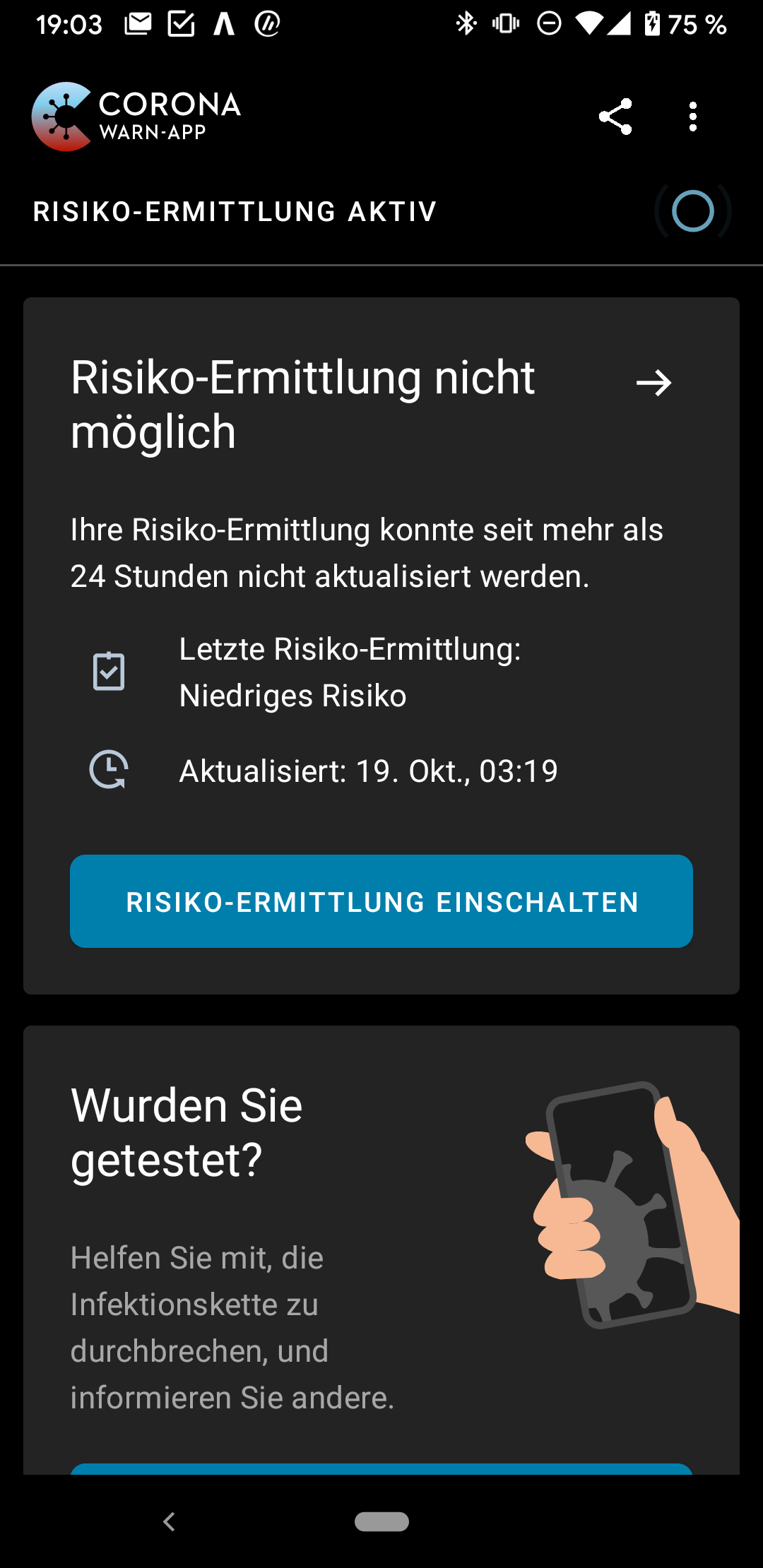Tap the battery charging indicator
This screenshot has width=763, height=1568.
[651, 23]
